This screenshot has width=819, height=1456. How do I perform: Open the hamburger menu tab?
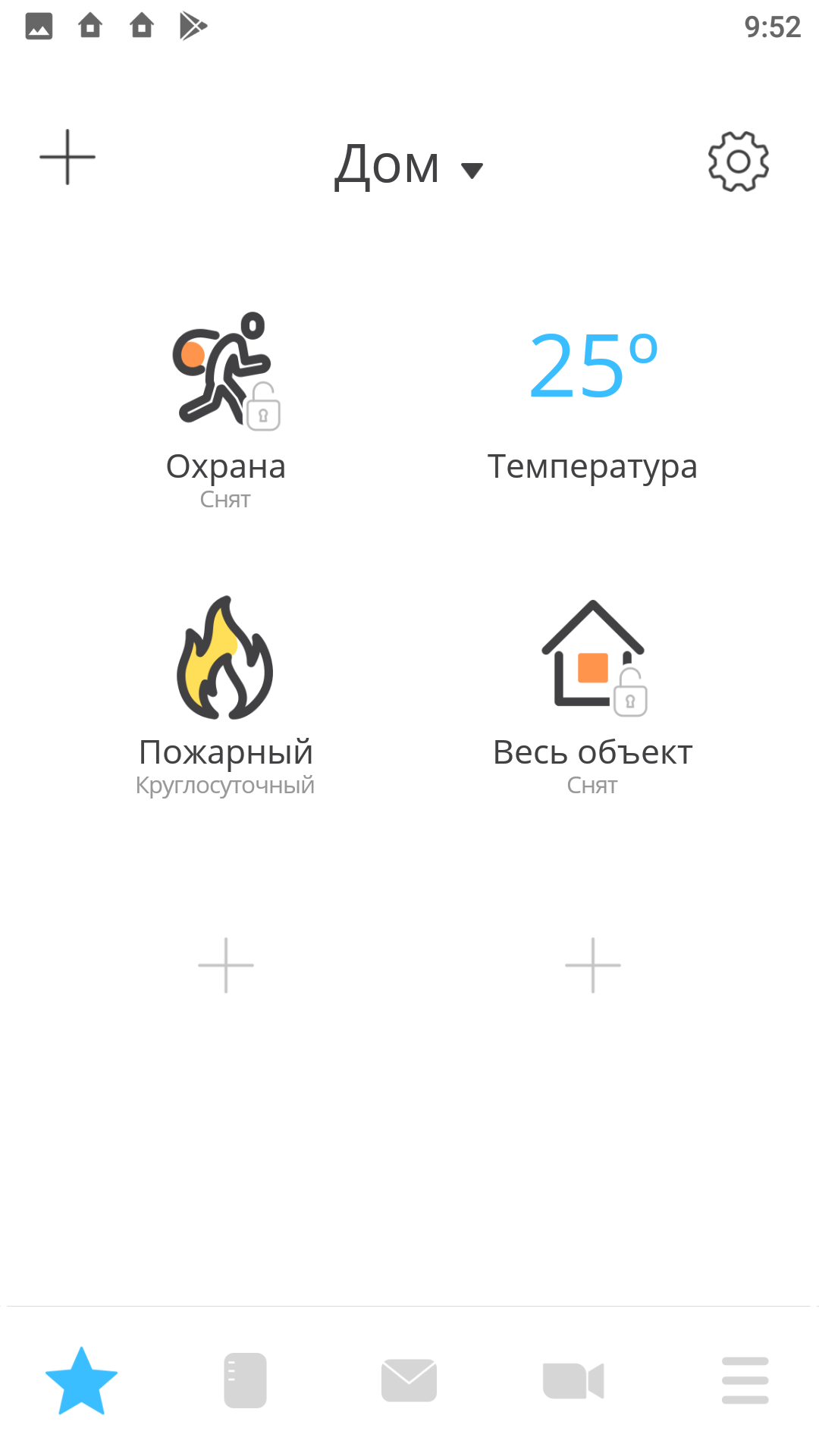click(x=745, y=1381)
